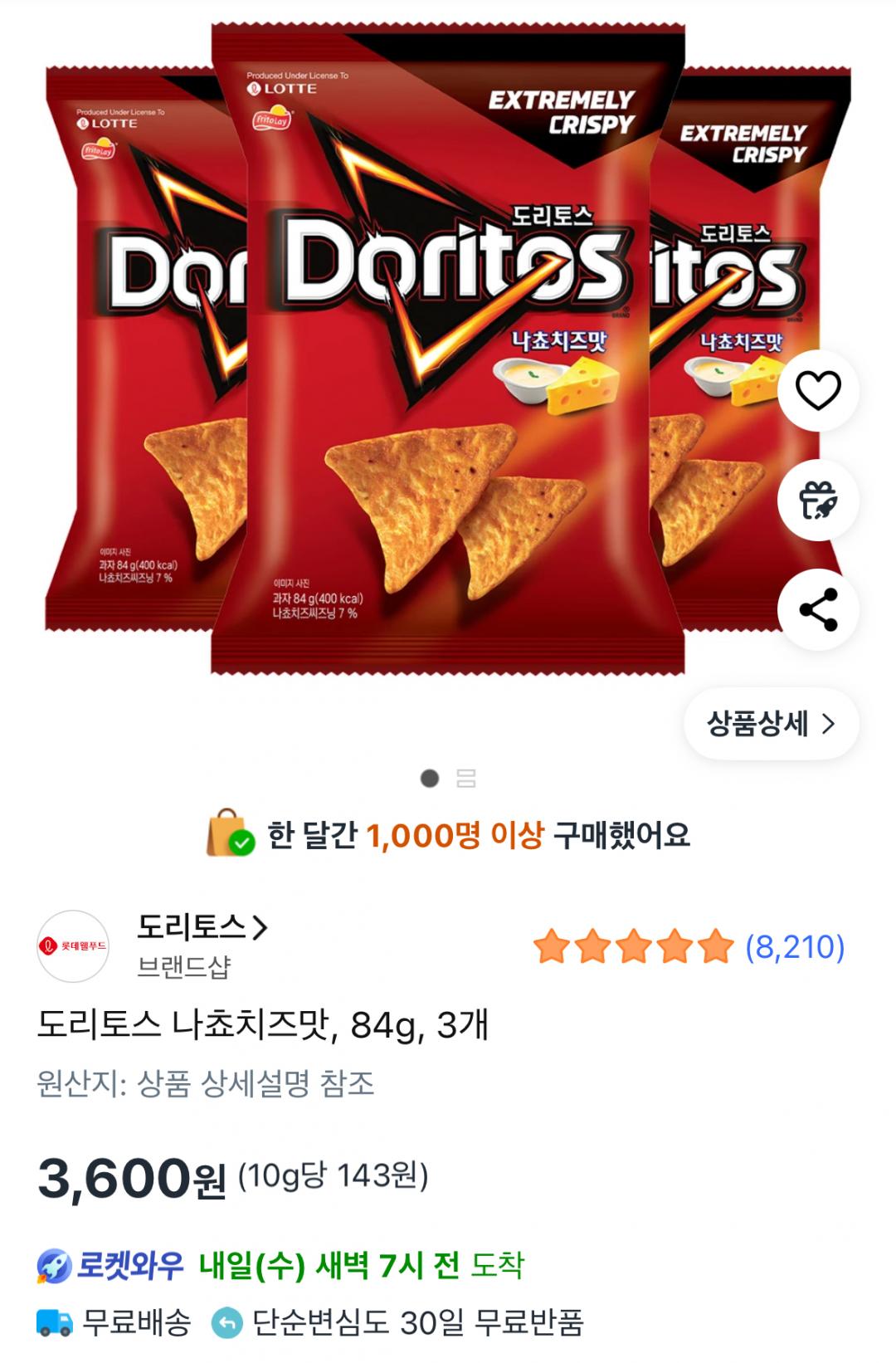896x1363 pixels.
Task: Switch to the second image indicator
Action: pyautogui.click(x=466, y=779)
